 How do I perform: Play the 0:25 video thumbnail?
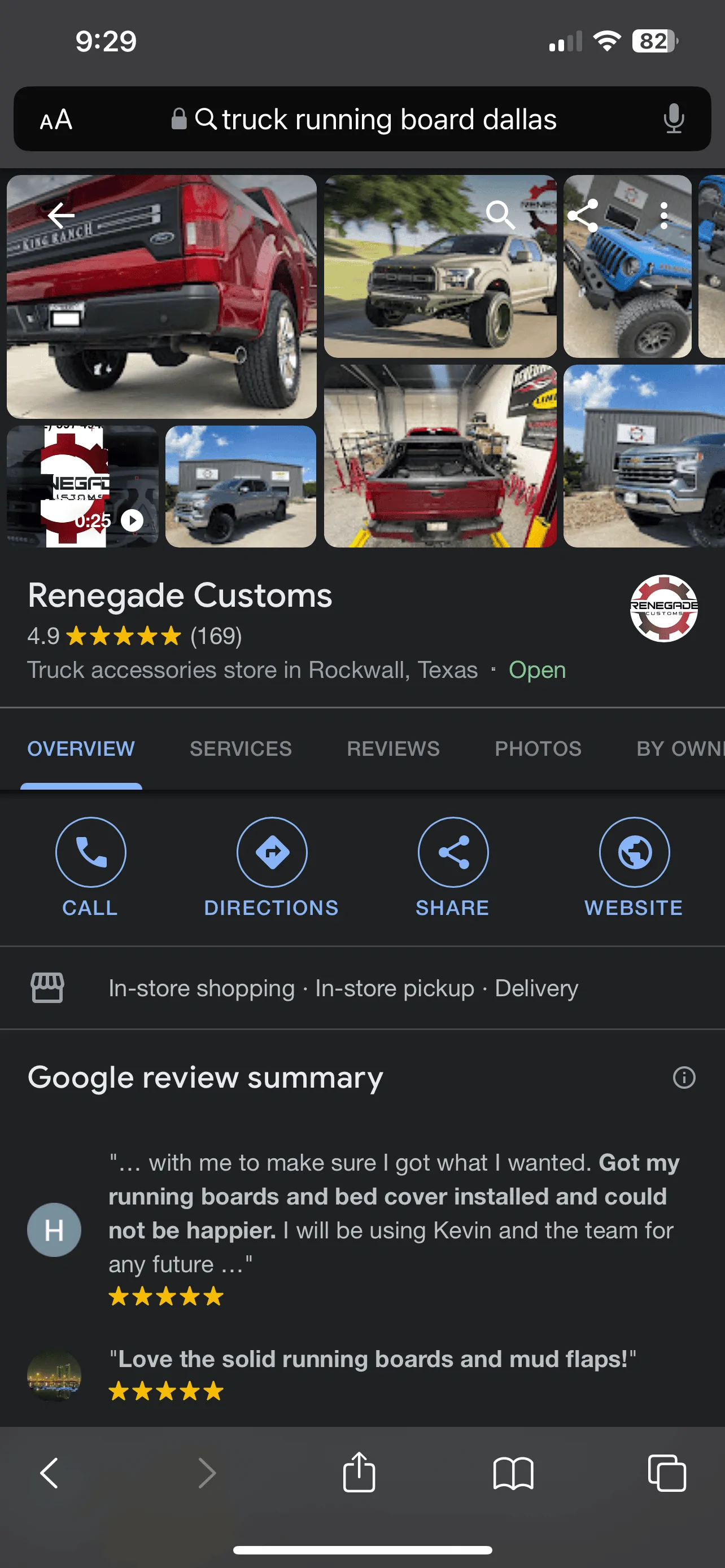click(x=82, y=486)
